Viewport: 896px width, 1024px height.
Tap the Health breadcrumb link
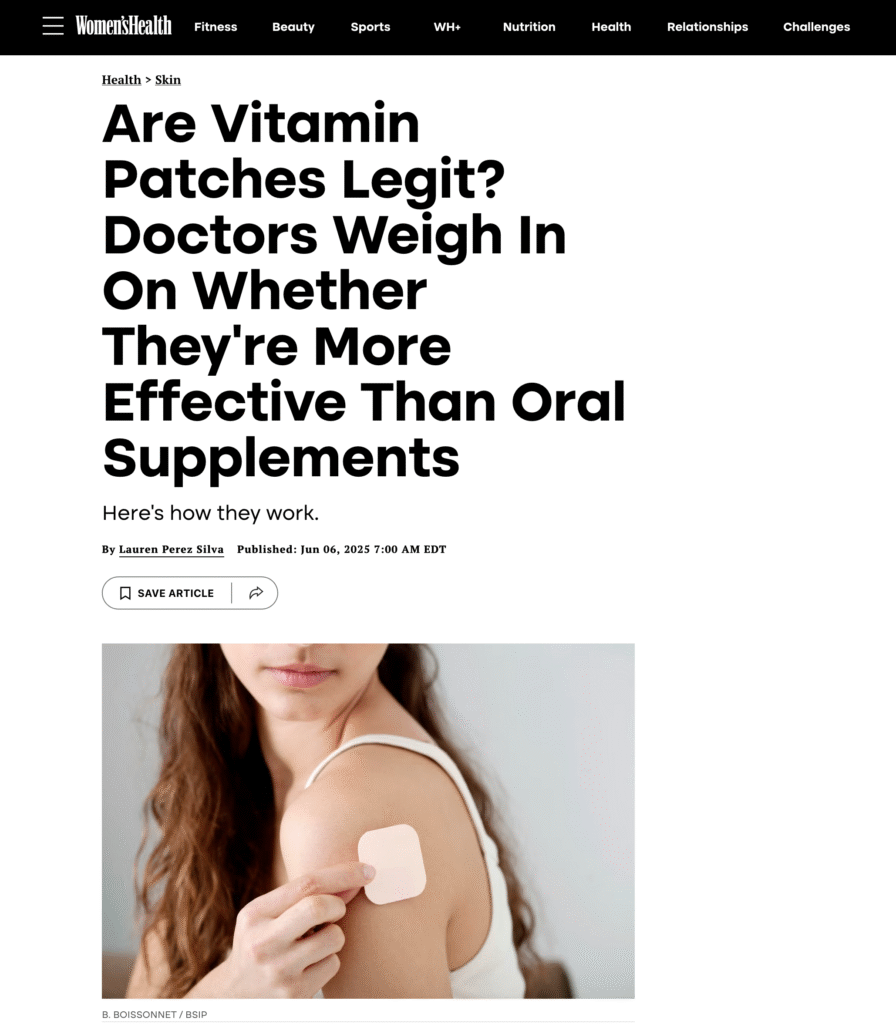pos(121,80)
